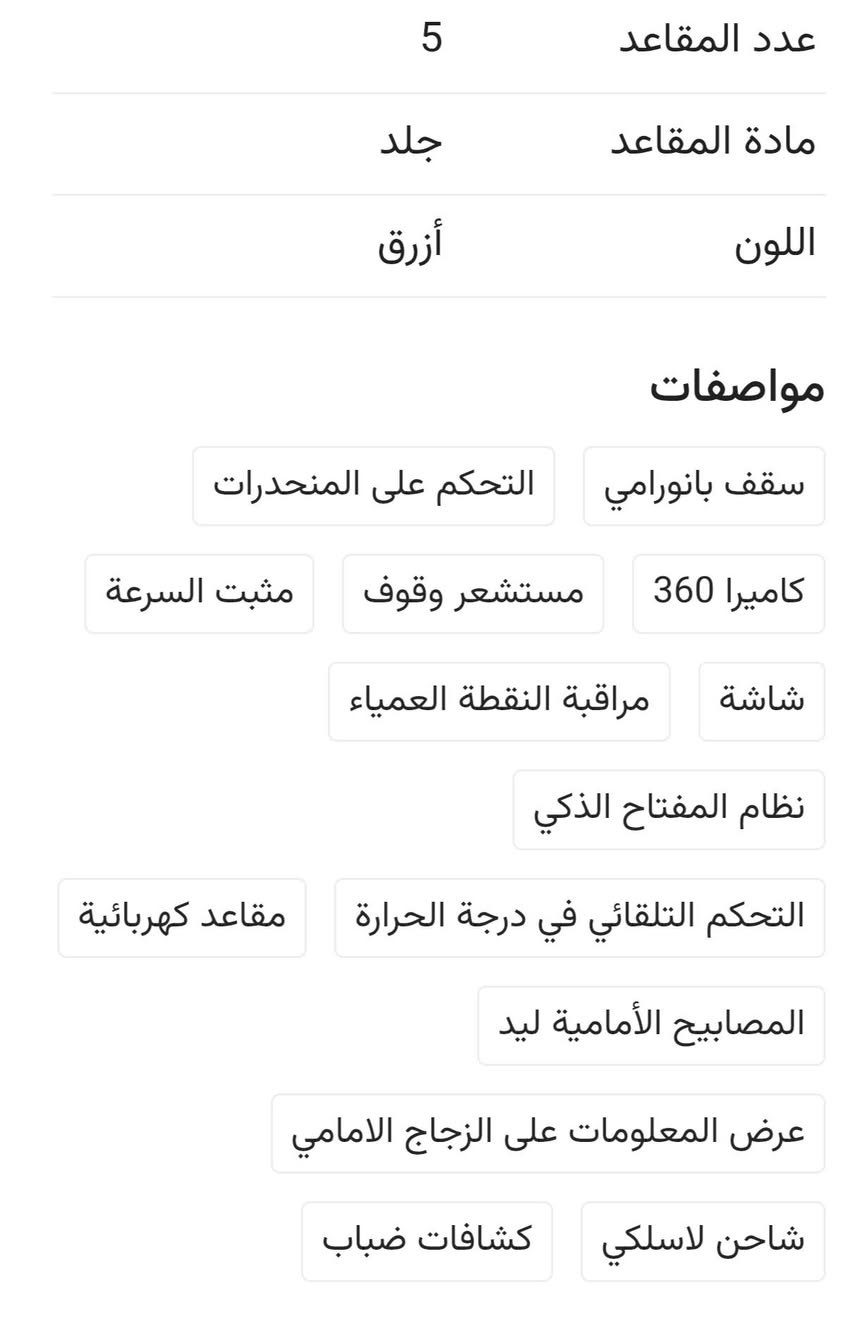The width and height of the screenshot is (843, 1335).
Task: Click the color value "أزرق"
Action: click(409, 244)
